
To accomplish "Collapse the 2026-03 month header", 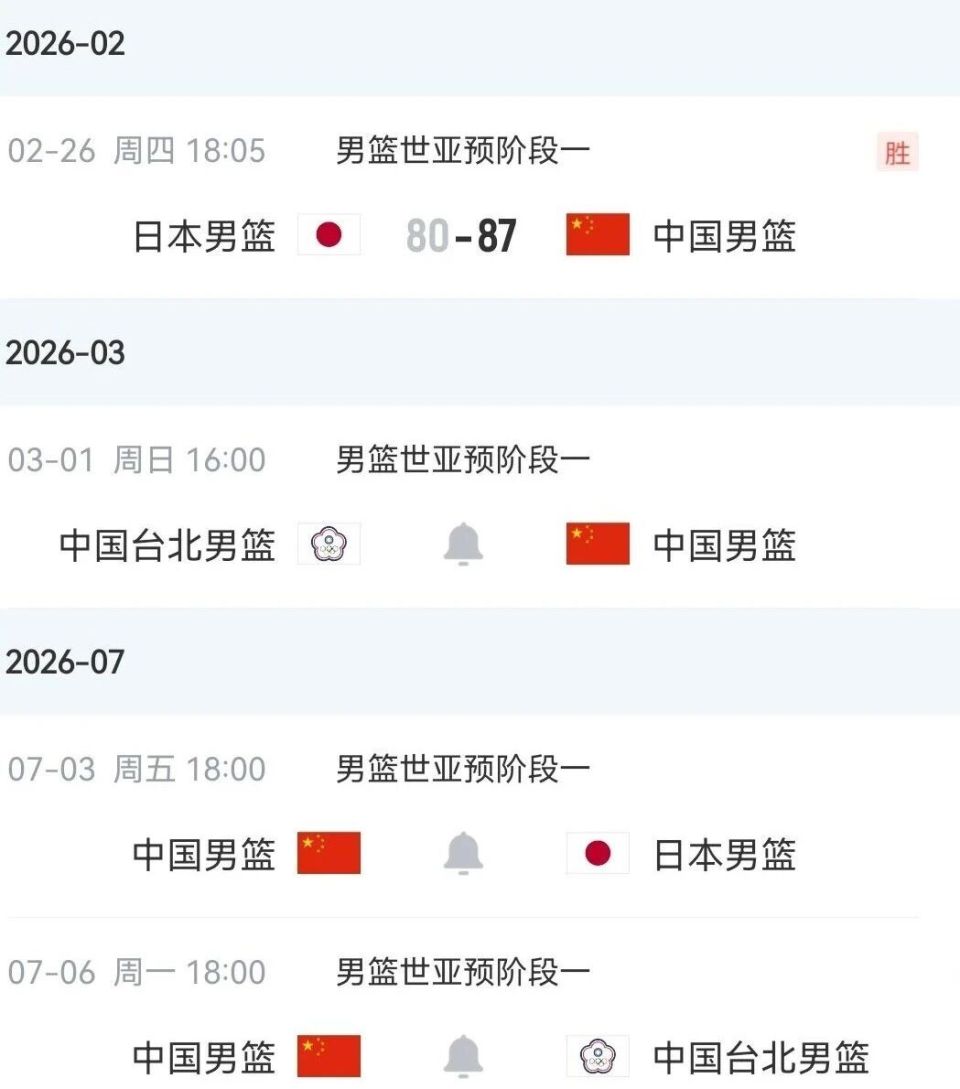I will coord(63,351).
